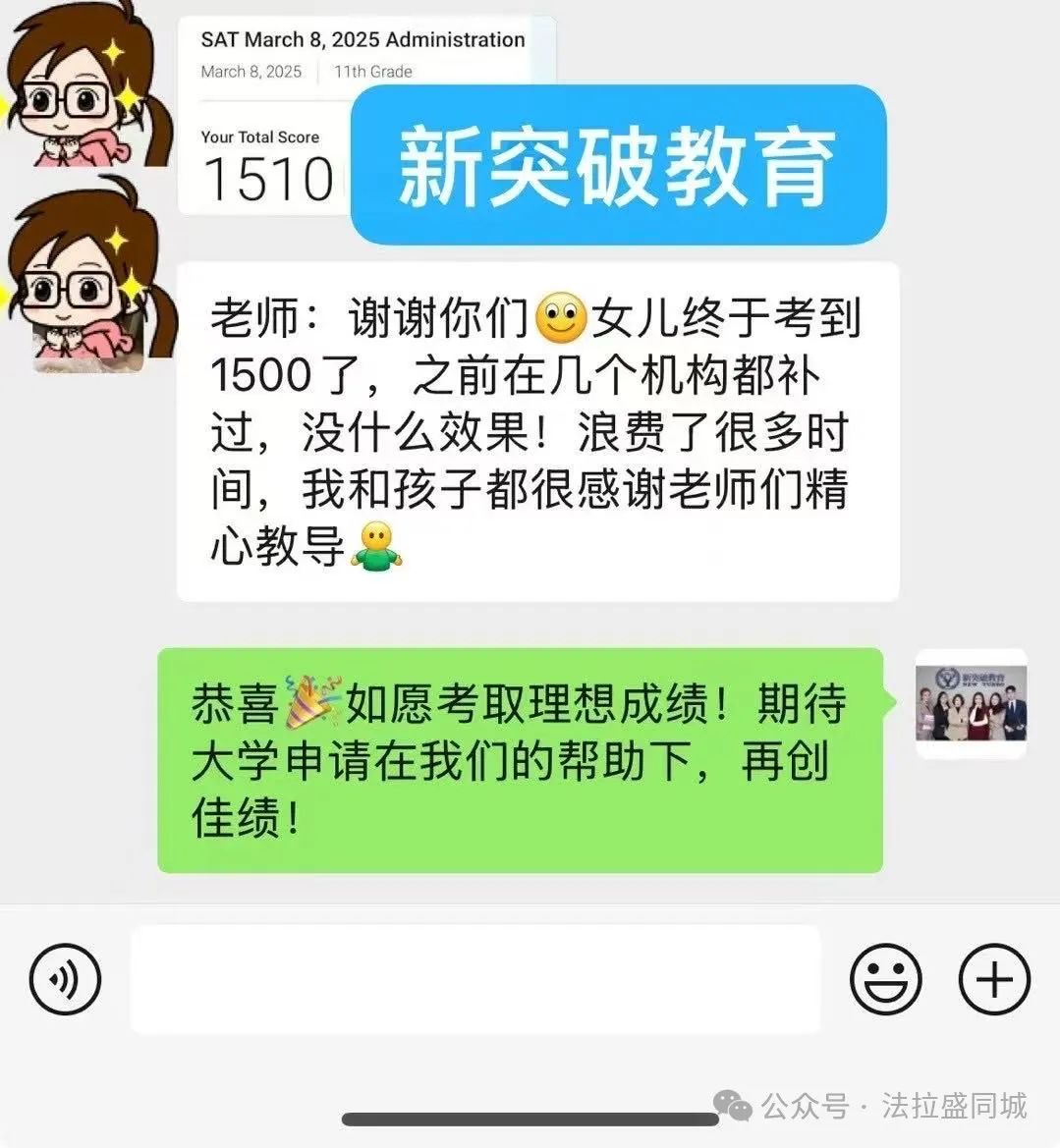This screenshot has height=1148, width=1060.
Task: Switch to voice message input
Action: [x=66, y=979]
